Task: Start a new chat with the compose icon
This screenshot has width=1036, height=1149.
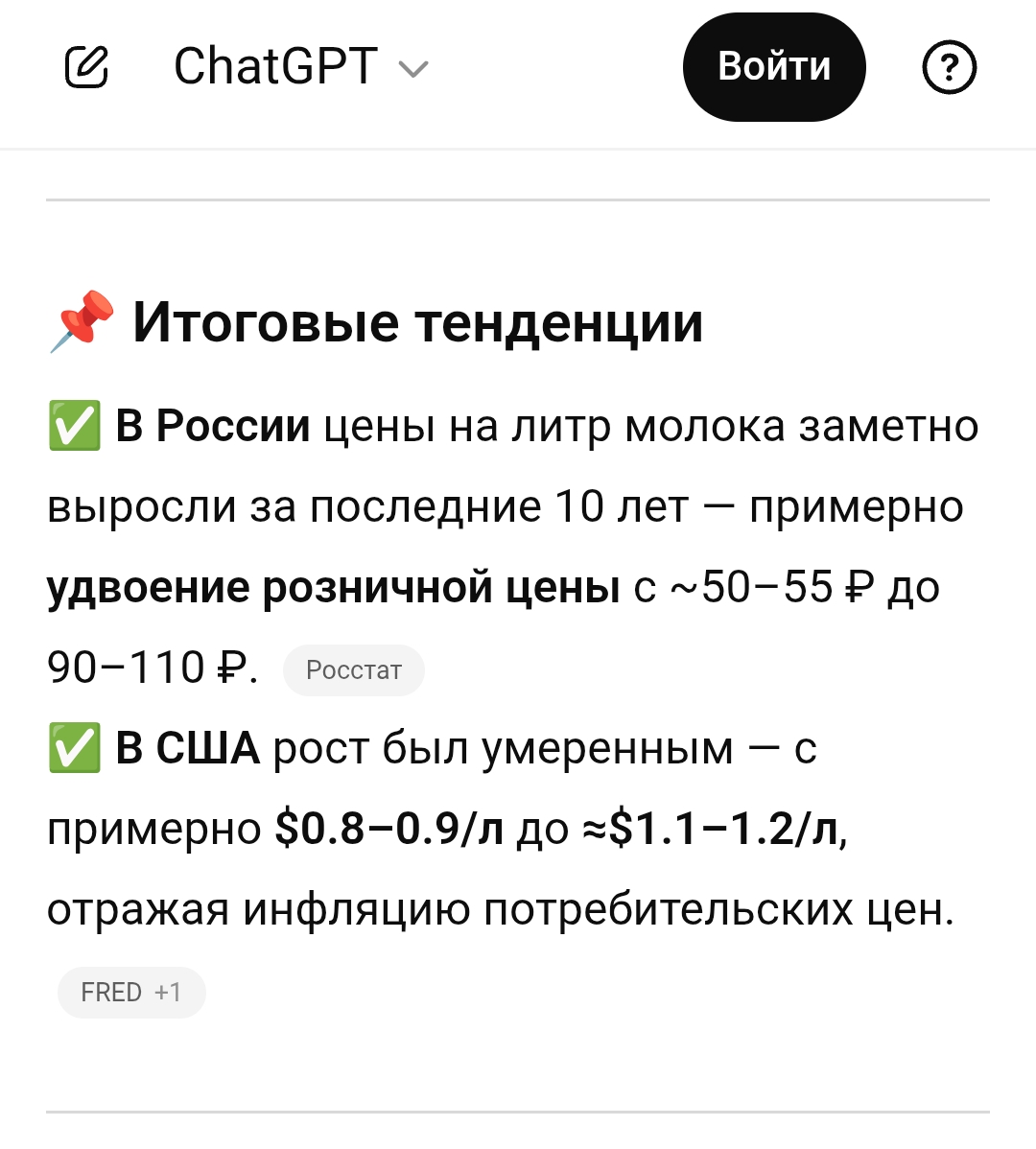Action: pos(86,67)
